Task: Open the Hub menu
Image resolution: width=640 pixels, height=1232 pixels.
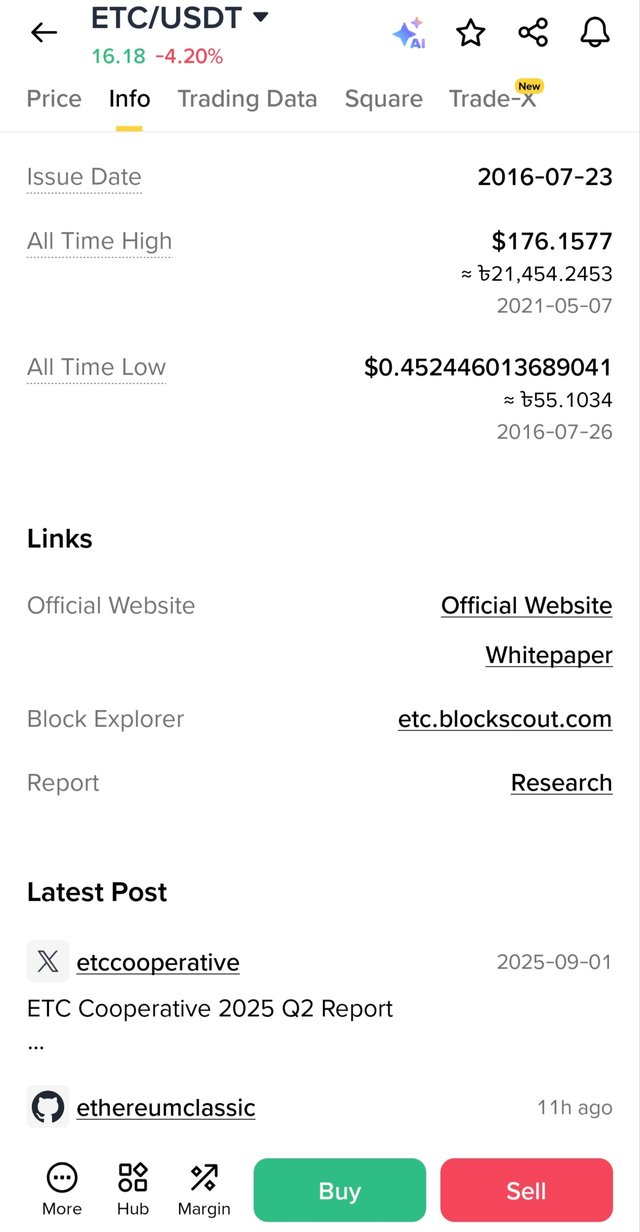Action: [133, 1188]
